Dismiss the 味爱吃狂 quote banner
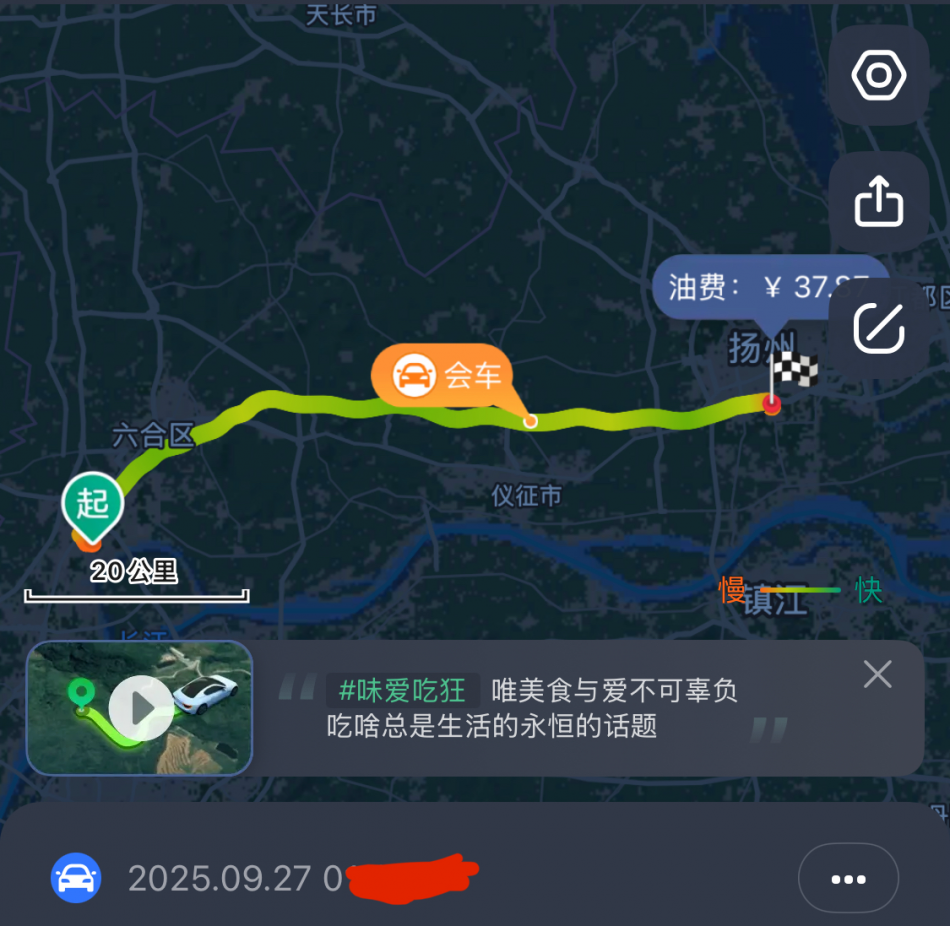Image resolution: width=950 pixels, height=926 pixels. [x=877, y=675]
